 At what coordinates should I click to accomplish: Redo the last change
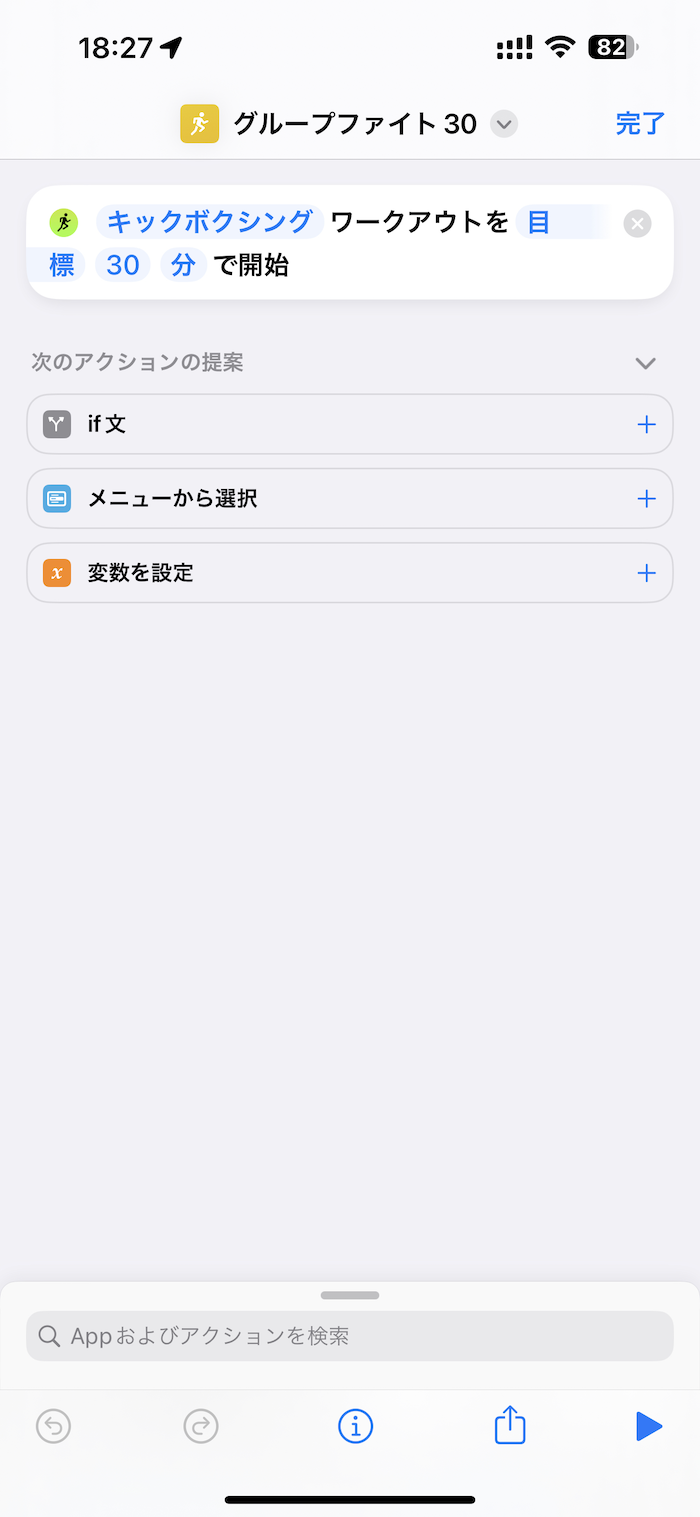[x=201, y=1426]
